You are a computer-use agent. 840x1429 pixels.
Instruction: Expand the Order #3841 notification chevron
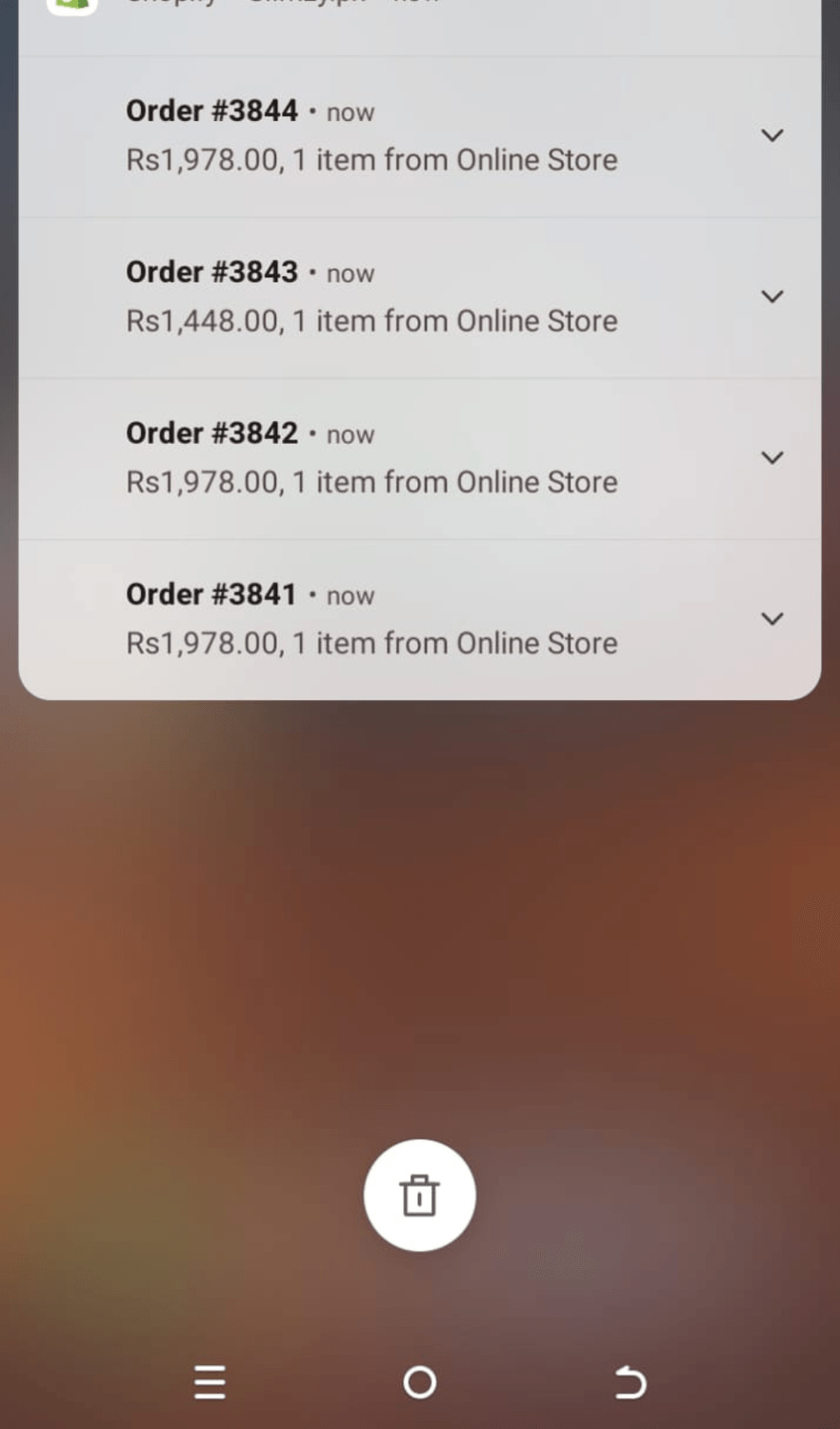click(772, 618)
